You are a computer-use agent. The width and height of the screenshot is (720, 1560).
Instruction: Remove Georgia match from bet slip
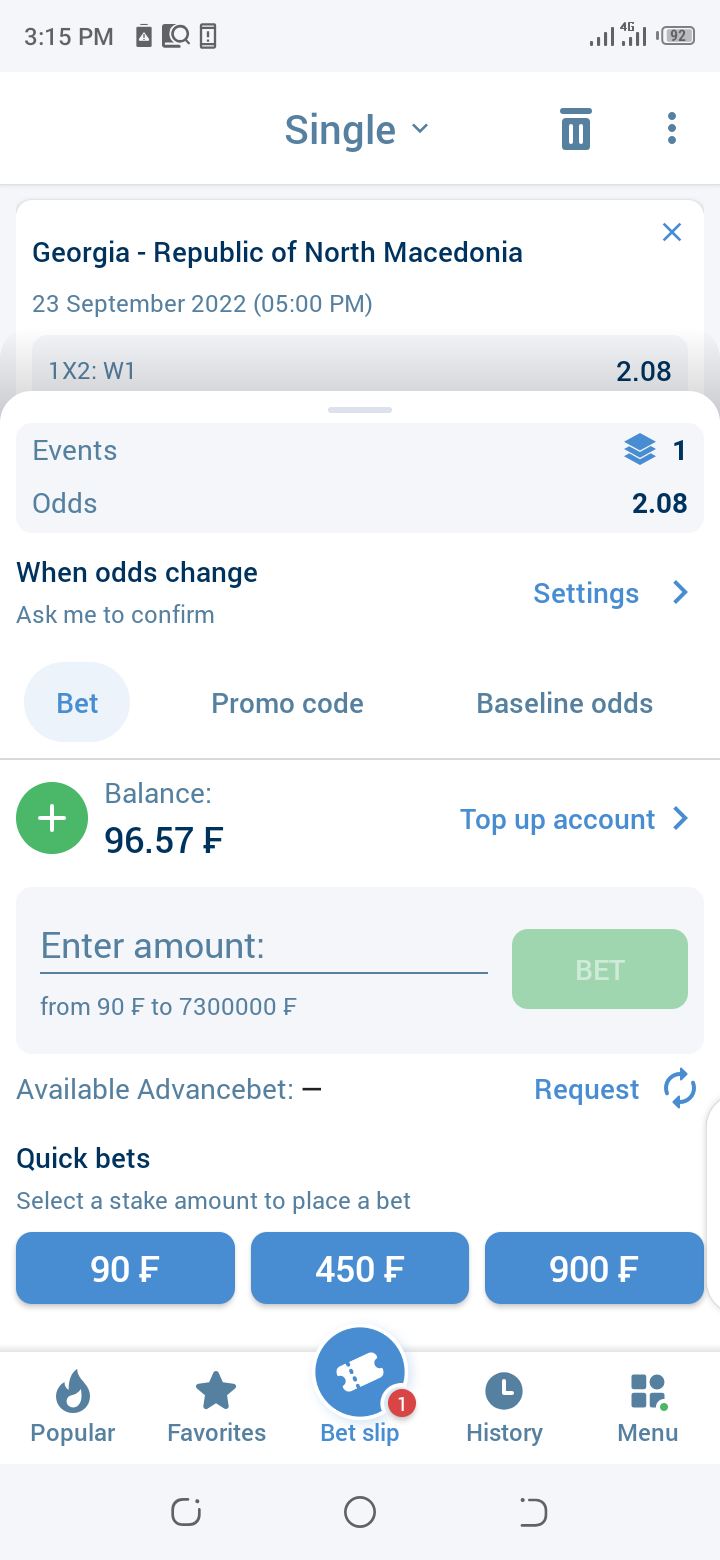click(x=672, y=232)
